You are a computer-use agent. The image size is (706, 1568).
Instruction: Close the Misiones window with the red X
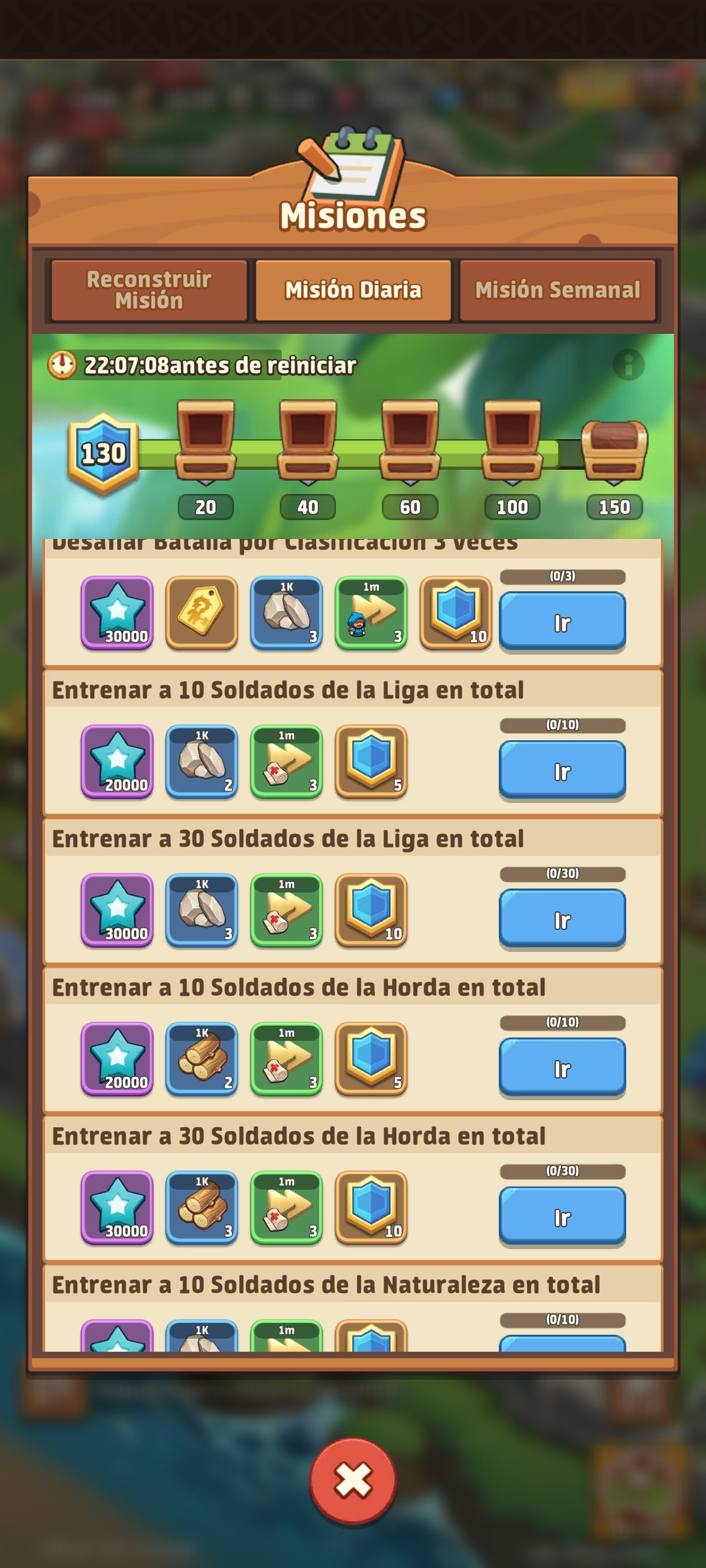tap(353, 1480)
